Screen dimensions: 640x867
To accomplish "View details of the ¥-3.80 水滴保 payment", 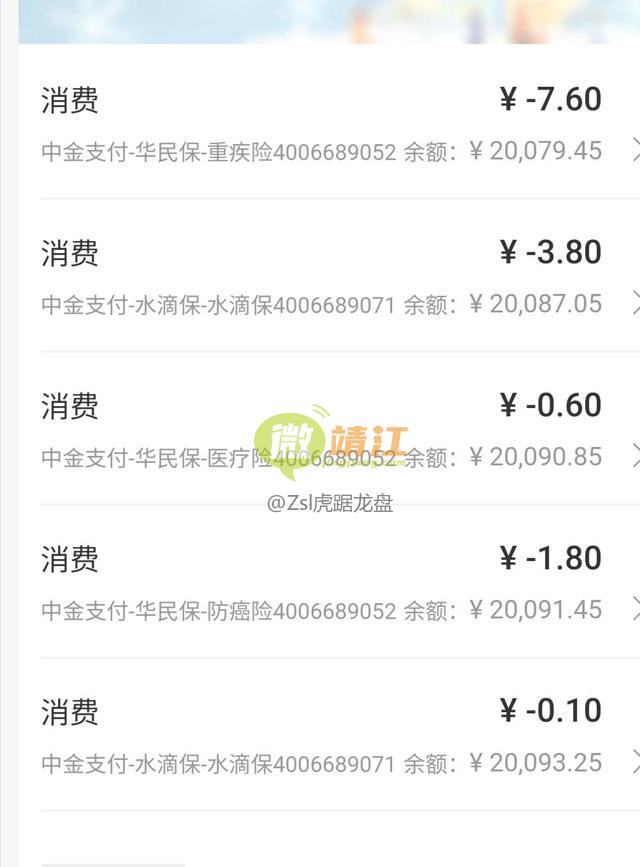I will [x=320, y=276].
